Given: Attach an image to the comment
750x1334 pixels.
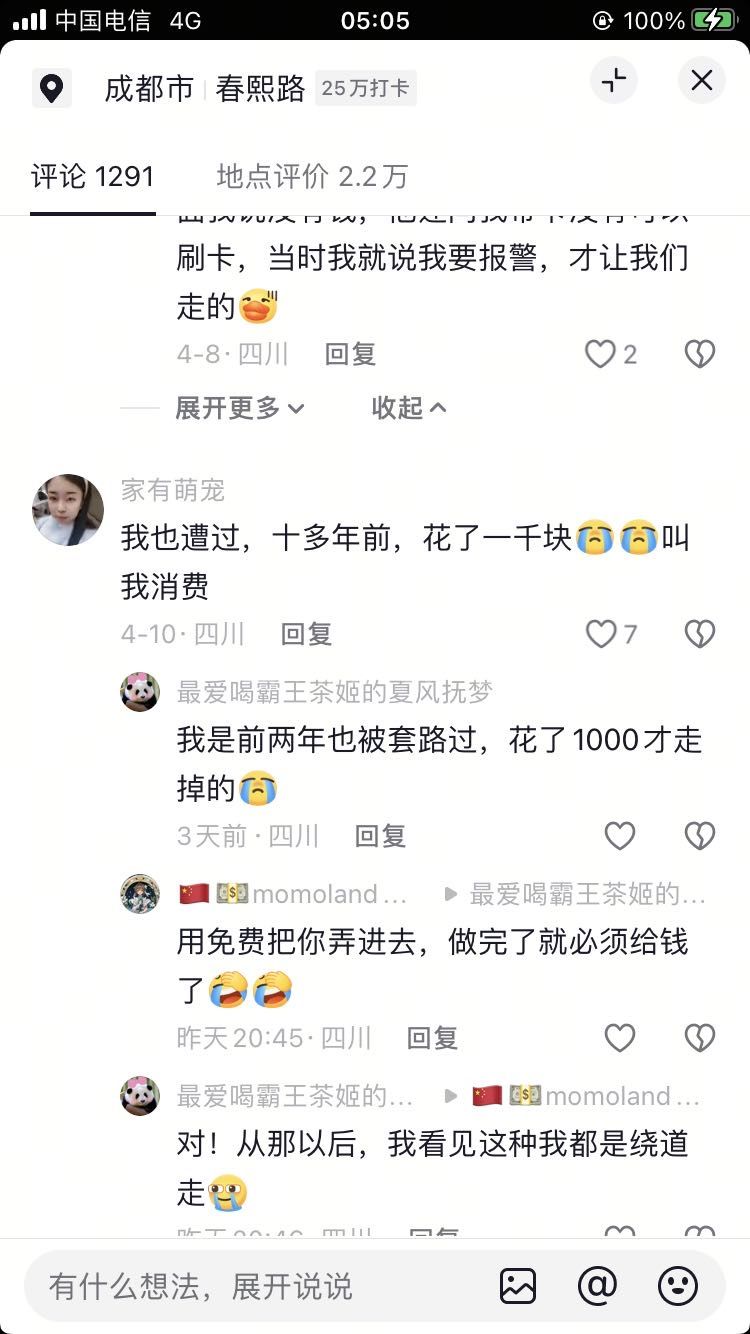Looking at the screenshot, I should tap(518, 1286).
